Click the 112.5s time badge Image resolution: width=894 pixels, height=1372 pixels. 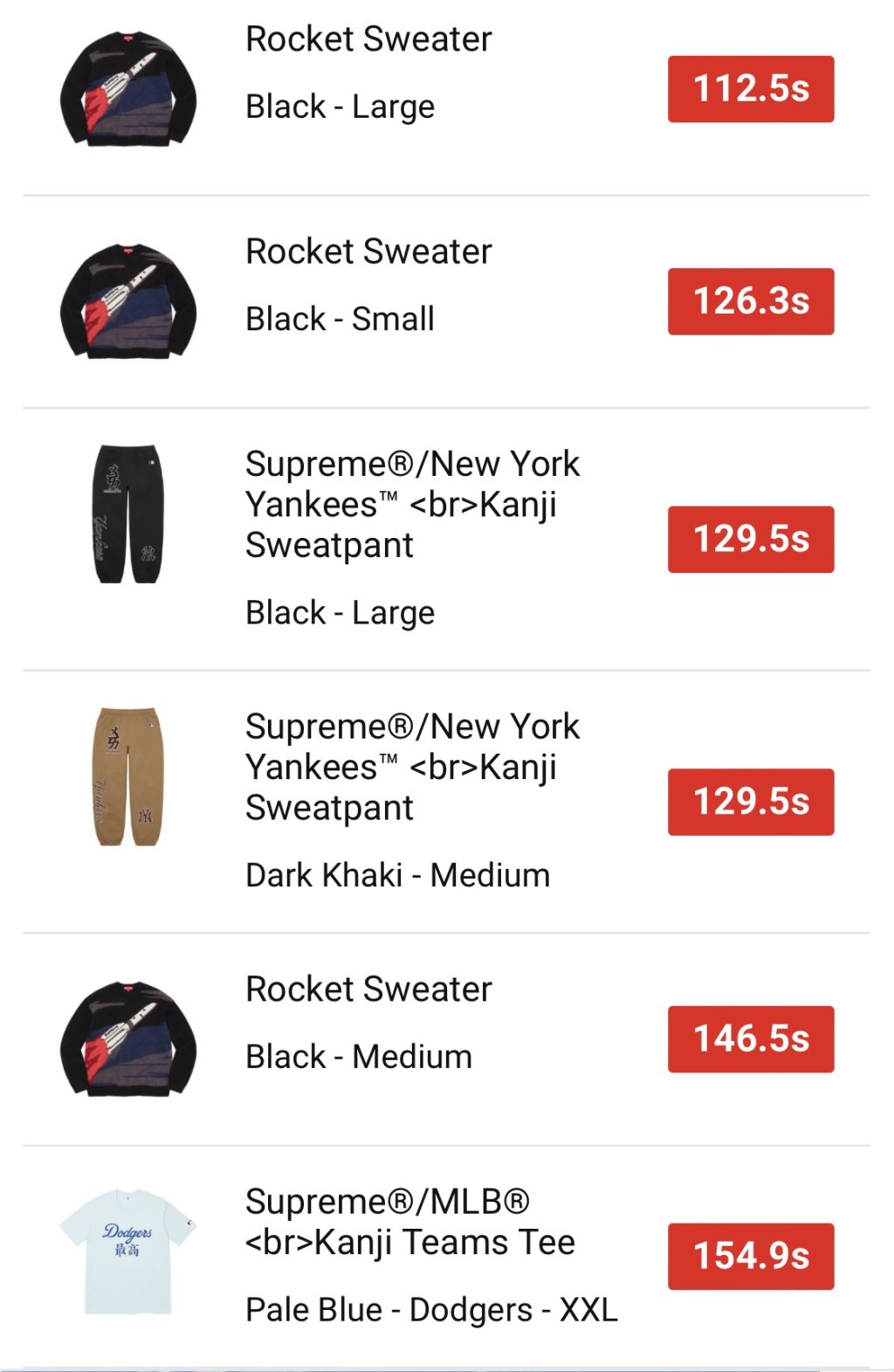tap(751, 87)
